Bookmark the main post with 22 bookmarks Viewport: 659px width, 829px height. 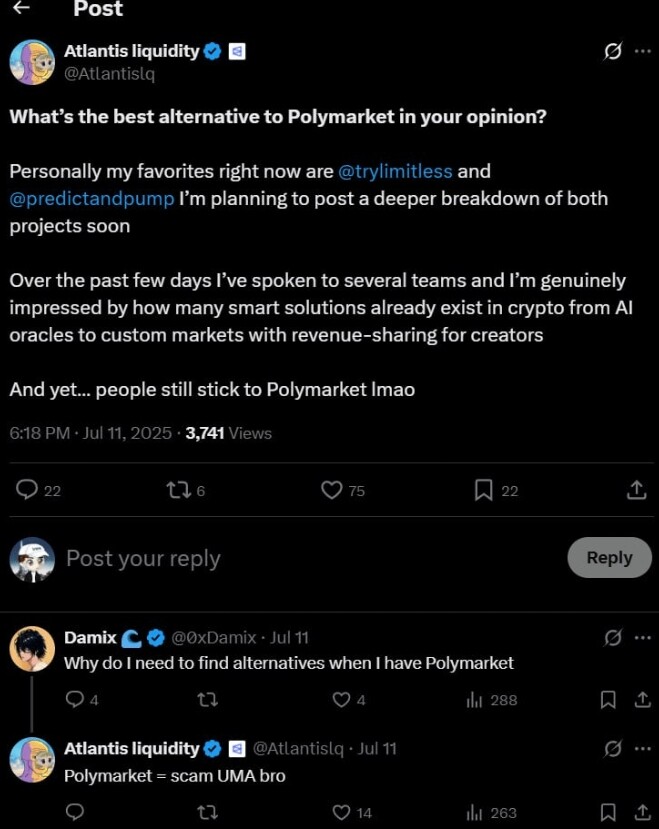coord(484,490)
